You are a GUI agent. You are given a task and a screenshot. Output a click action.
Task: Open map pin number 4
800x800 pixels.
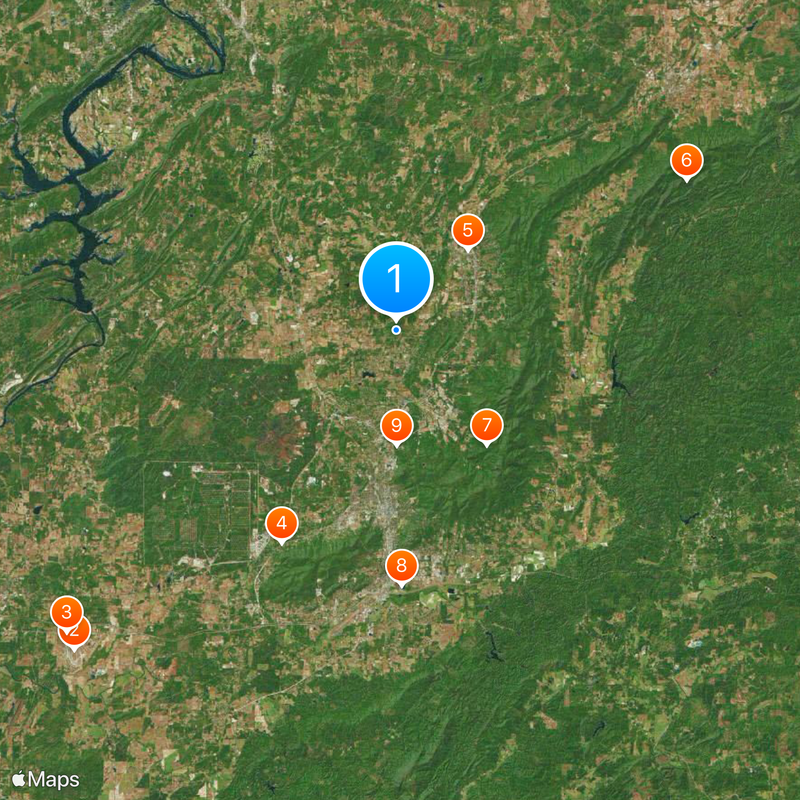coord(281,523)
